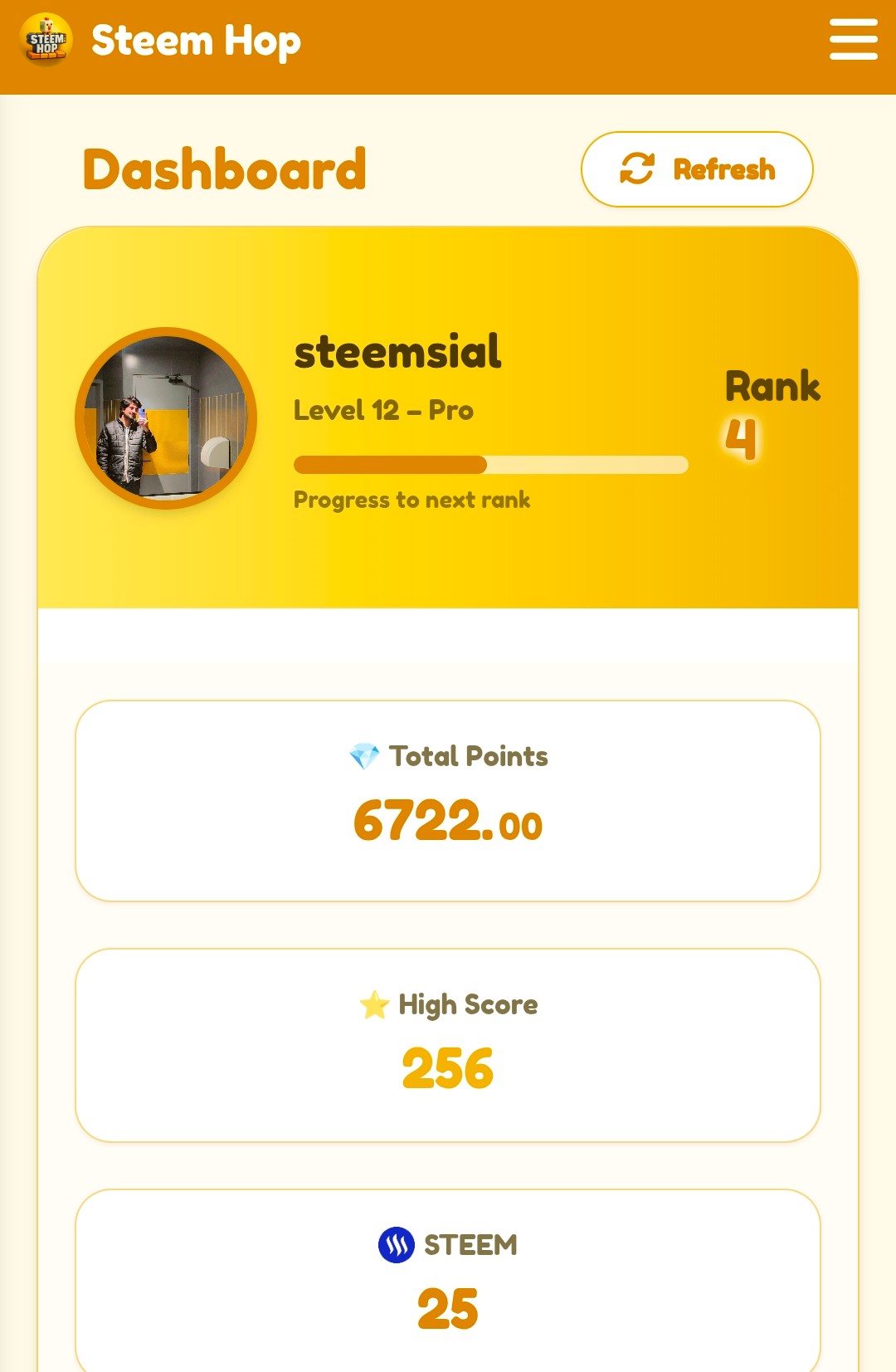Screen dimensions: 896x1372
Task: Open the hamburger menu
Action: click(x=853, y=39)
